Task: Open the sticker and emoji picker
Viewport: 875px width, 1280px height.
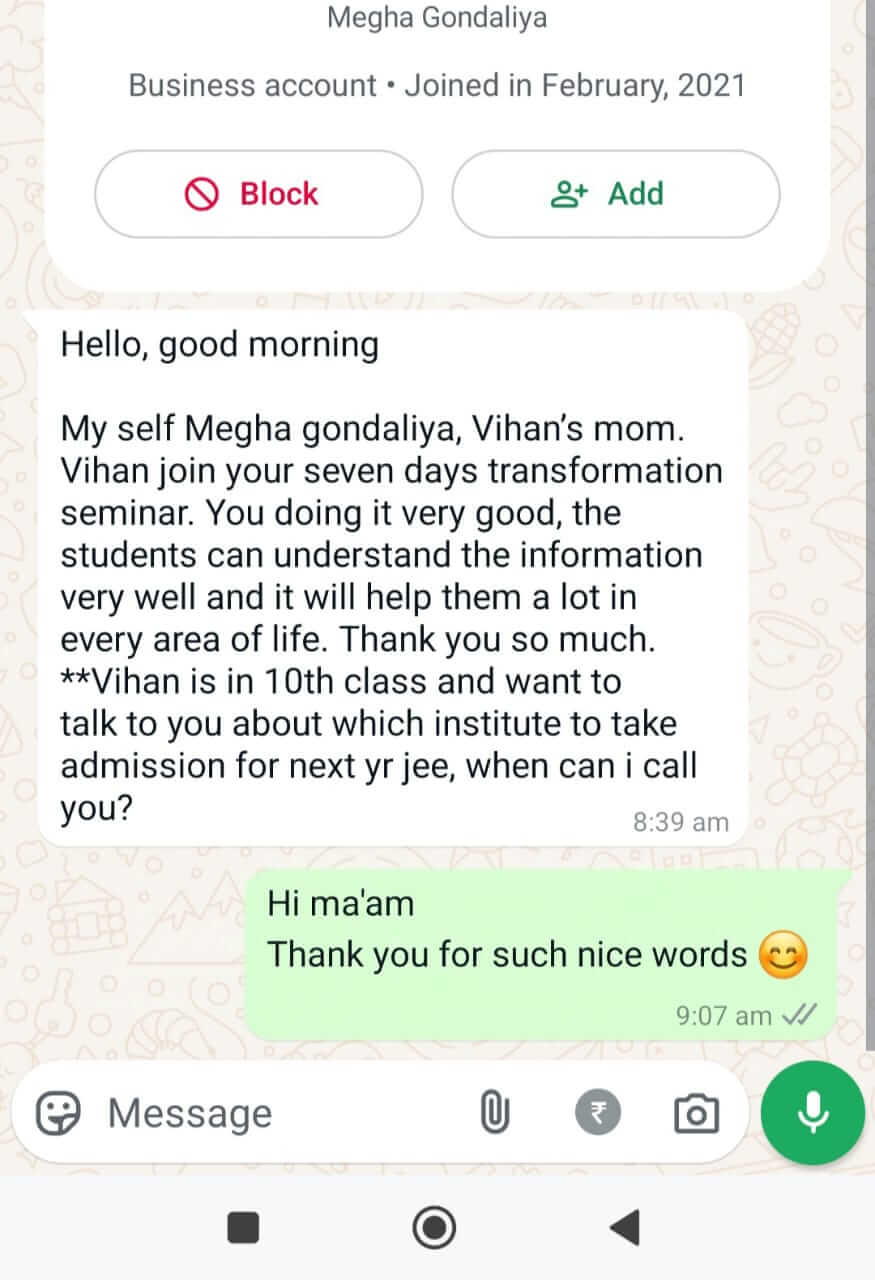Action: click(x=59, y=1112)
